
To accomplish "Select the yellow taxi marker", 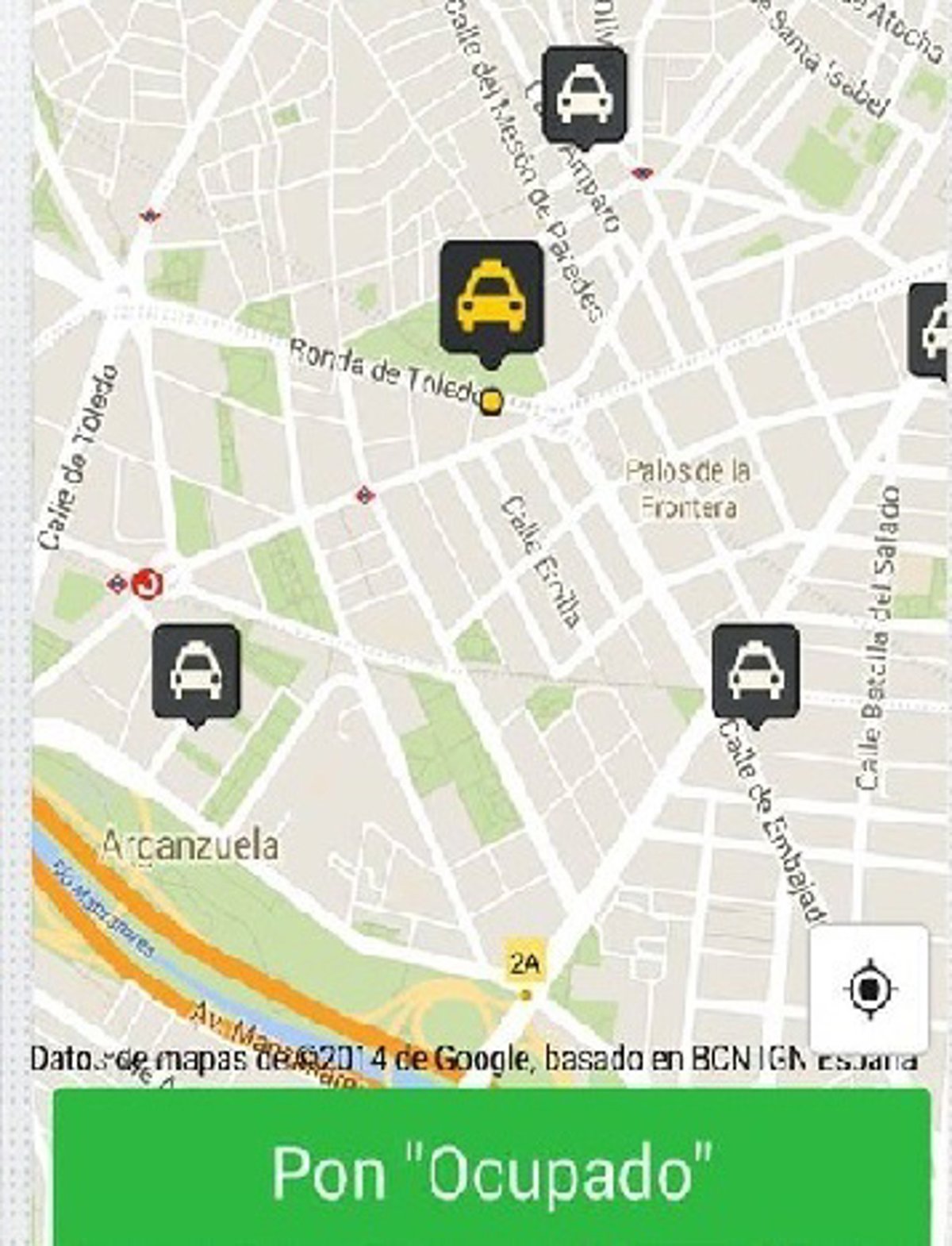I will pyautogui.click(x=492, y=298).
